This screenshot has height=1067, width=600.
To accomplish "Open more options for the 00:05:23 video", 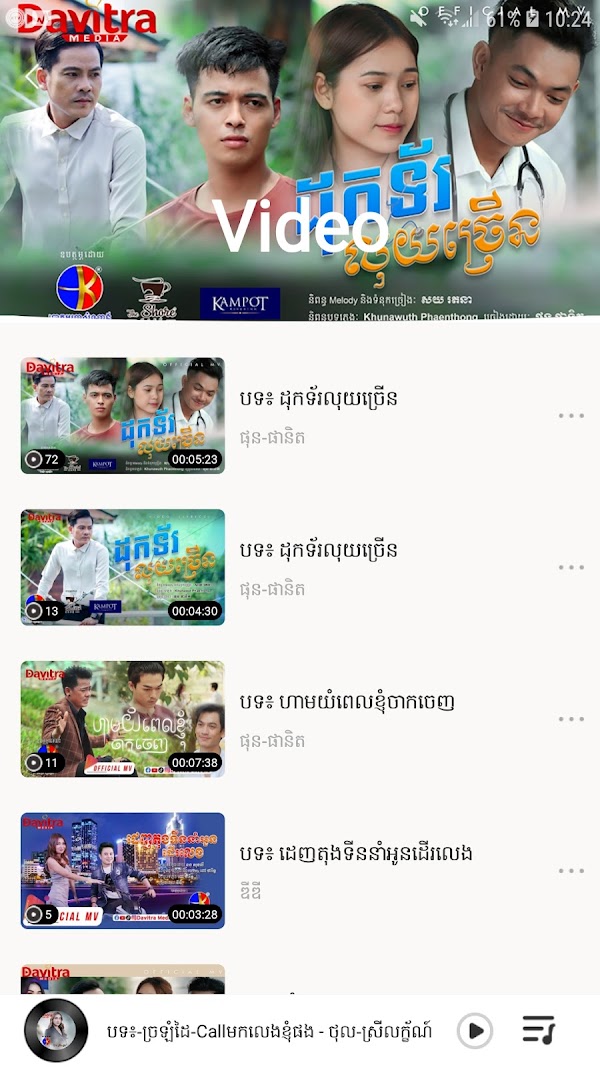I will tap(571, 416).
